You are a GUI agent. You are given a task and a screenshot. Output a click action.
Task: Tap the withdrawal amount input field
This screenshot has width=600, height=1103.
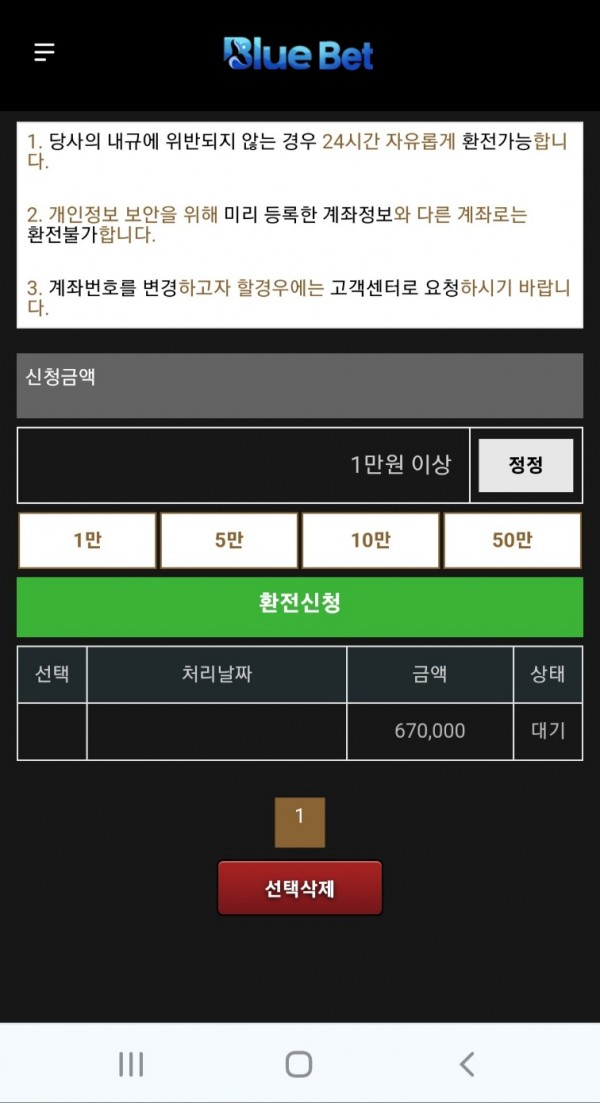[x=243, y=465]
